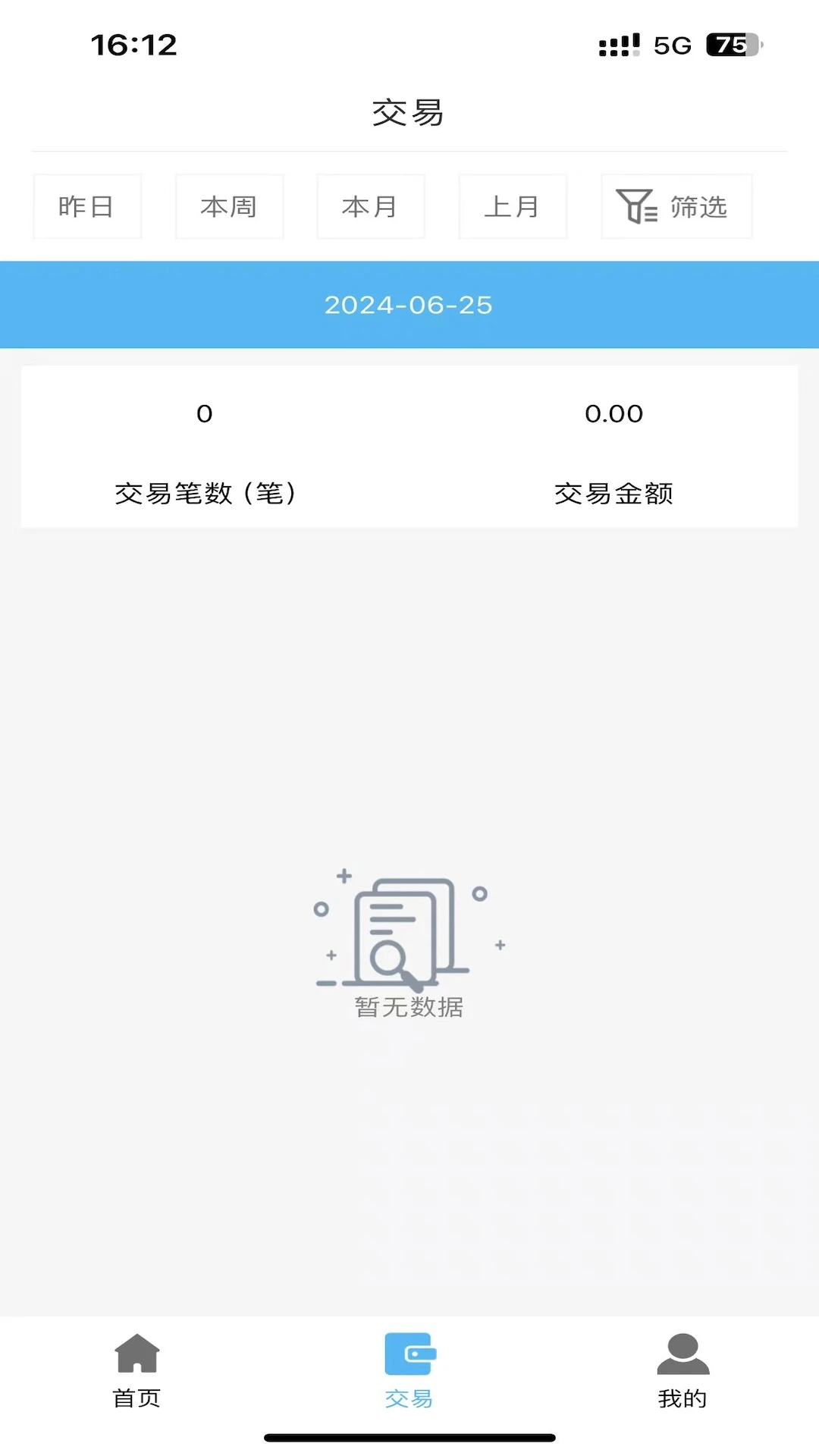The height and width of the screenshot is (1456, 819).
Task: Enable the 上月 filter option
Action: (x=513, y=206)
